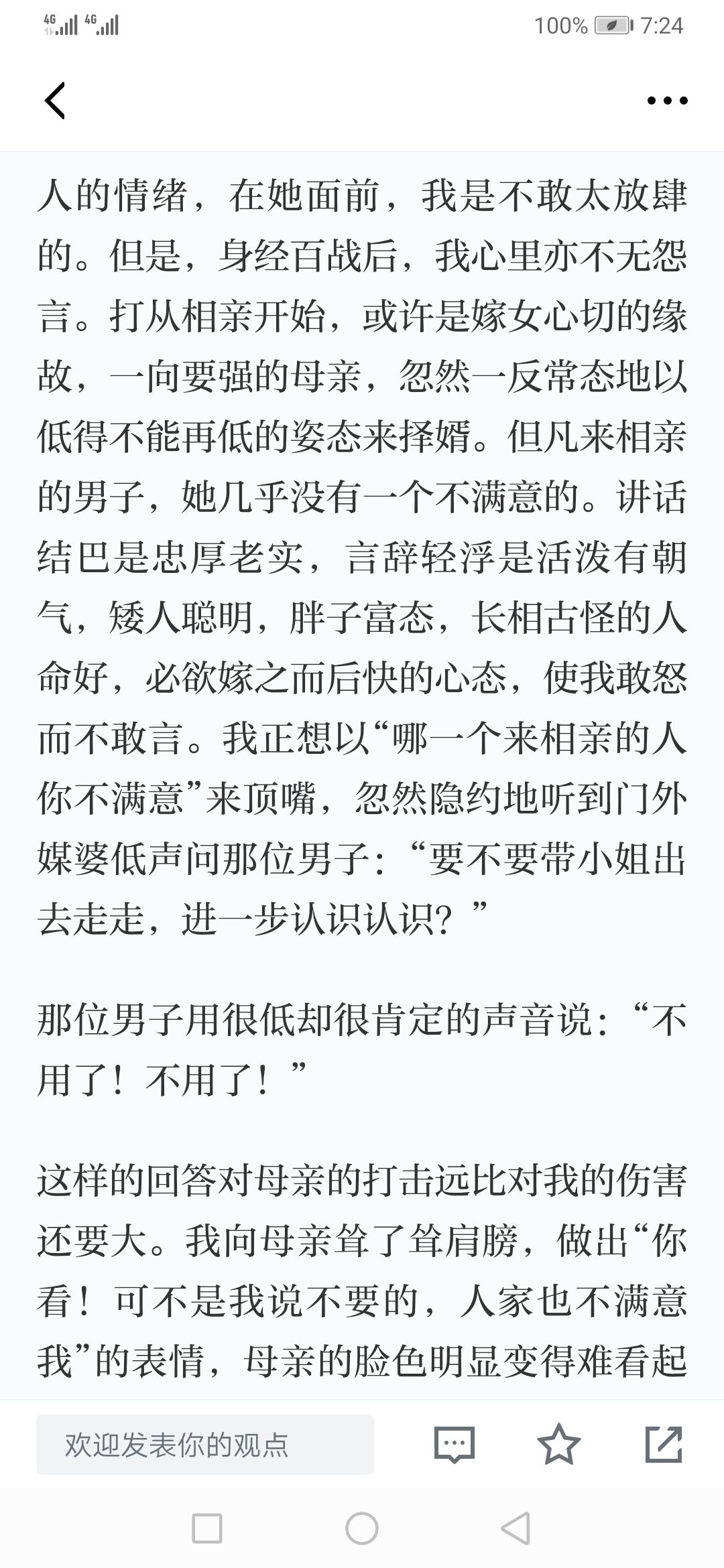Tap the 欢迎发表你的观点 comment field
Screen dimensions: 724x1568
[x=205, y=1445]
